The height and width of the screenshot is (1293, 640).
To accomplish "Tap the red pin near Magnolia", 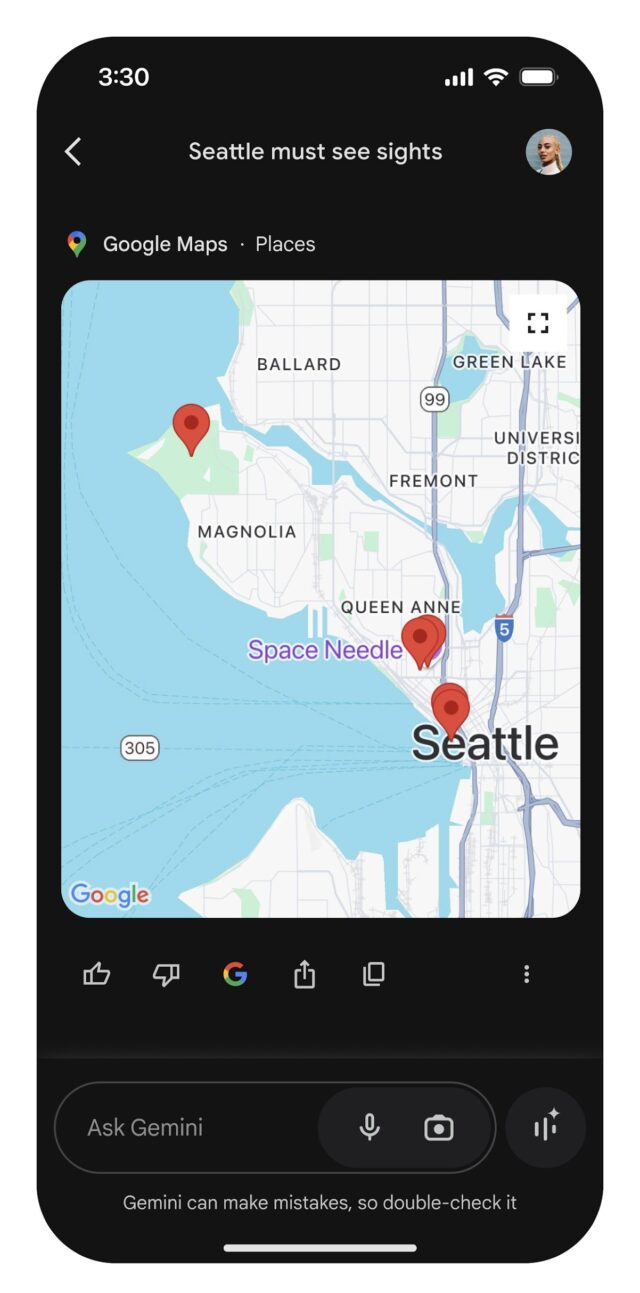I will 191,427.
